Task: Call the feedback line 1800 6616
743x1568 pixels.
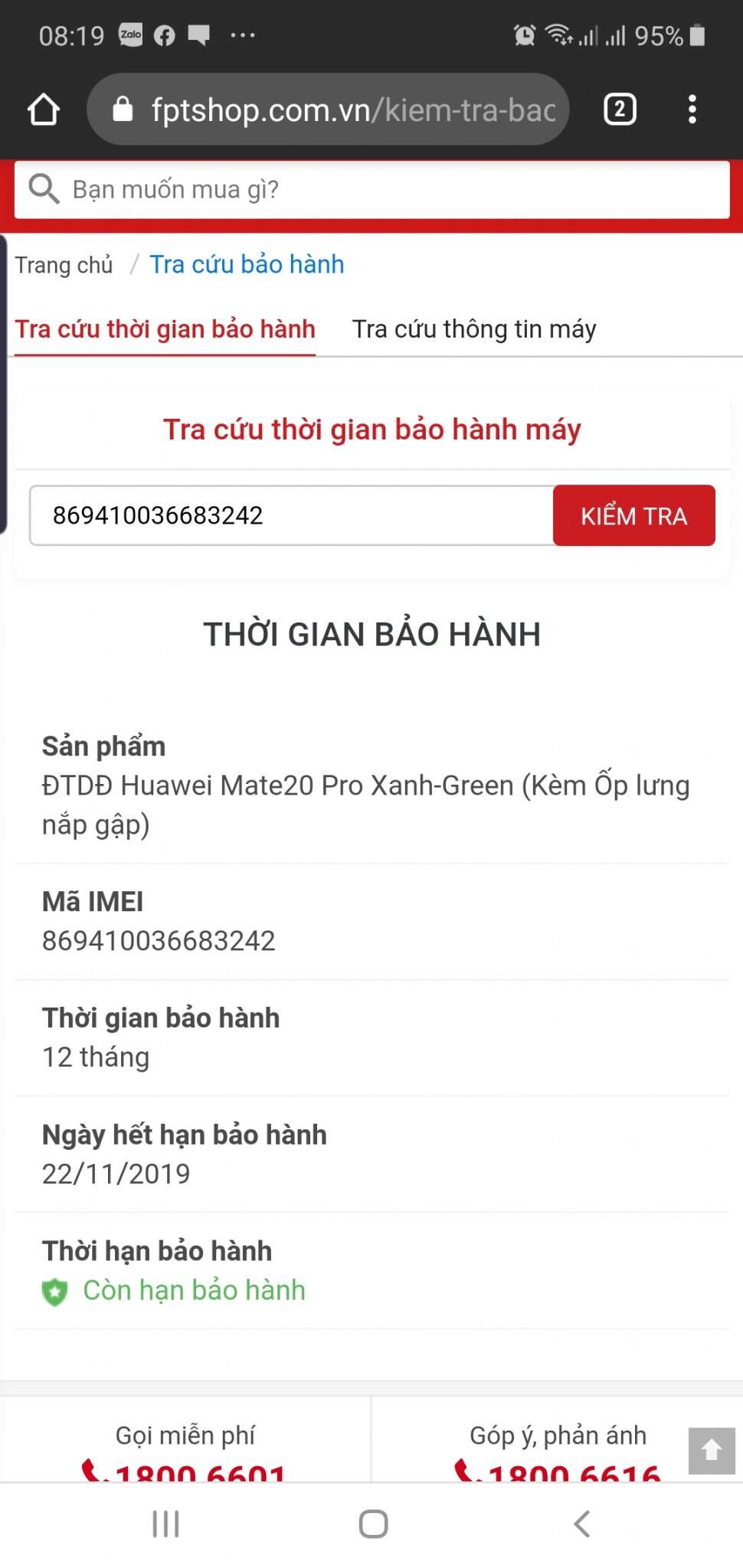Action: point(558,1470)
